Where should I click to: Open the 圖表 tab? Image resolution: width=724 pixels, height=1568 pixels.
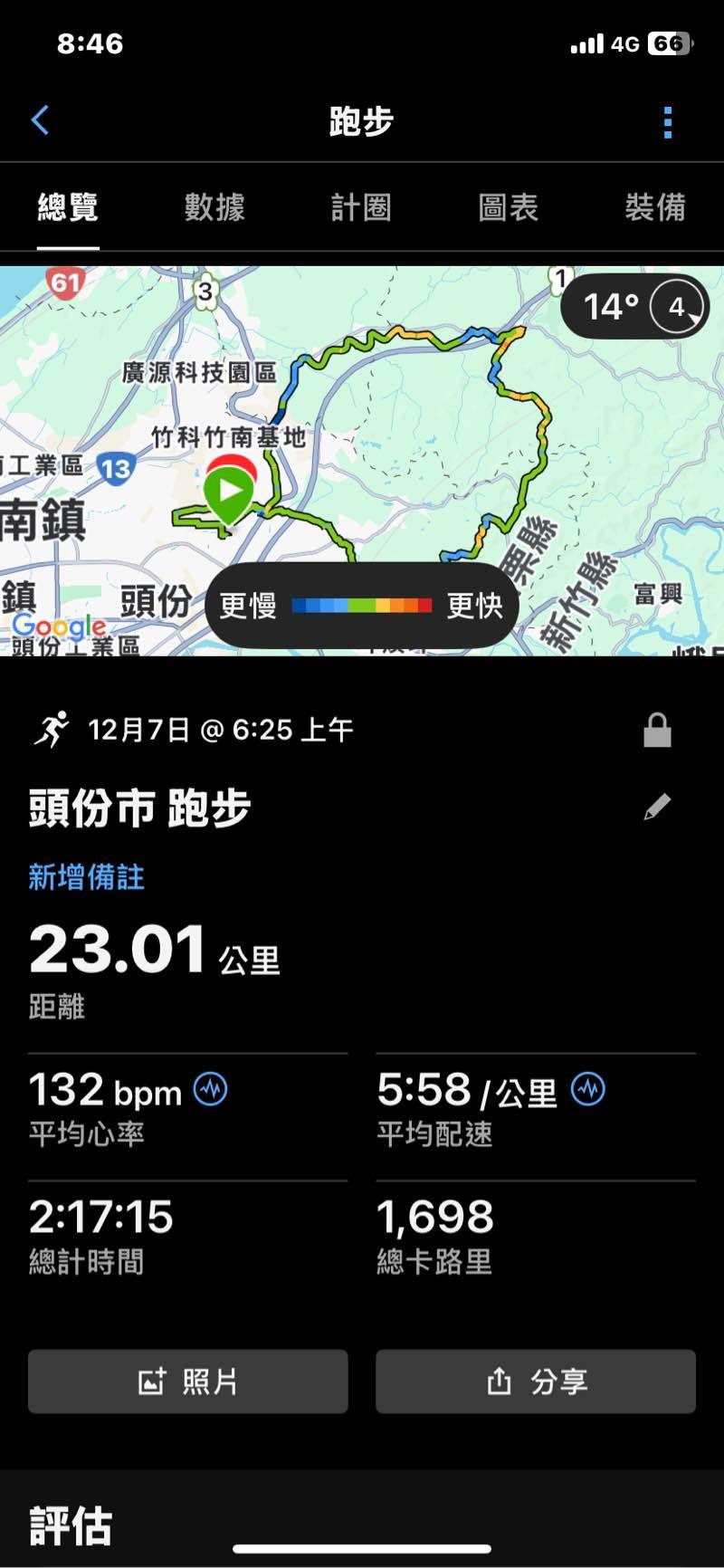[508, 208]
